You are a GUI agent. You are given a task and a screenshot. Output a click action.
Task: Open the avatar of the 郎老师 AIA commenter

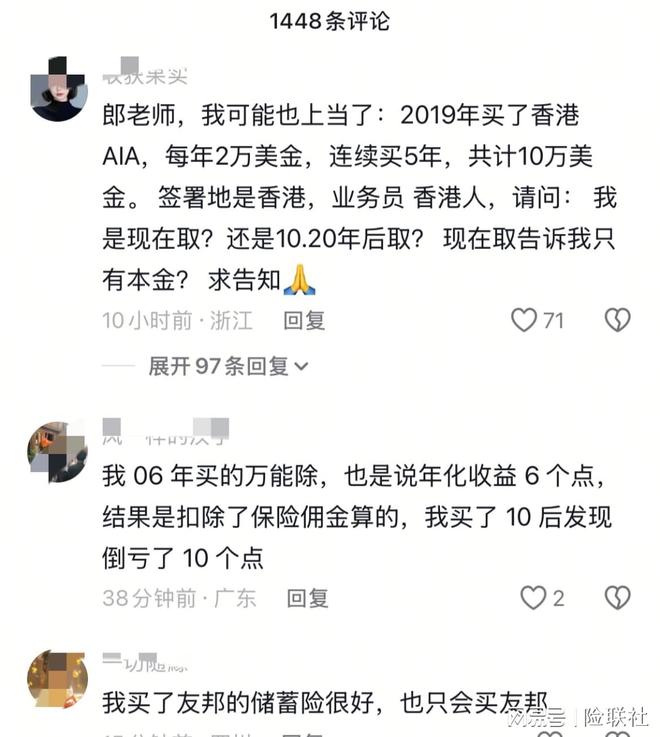[59, 91]
